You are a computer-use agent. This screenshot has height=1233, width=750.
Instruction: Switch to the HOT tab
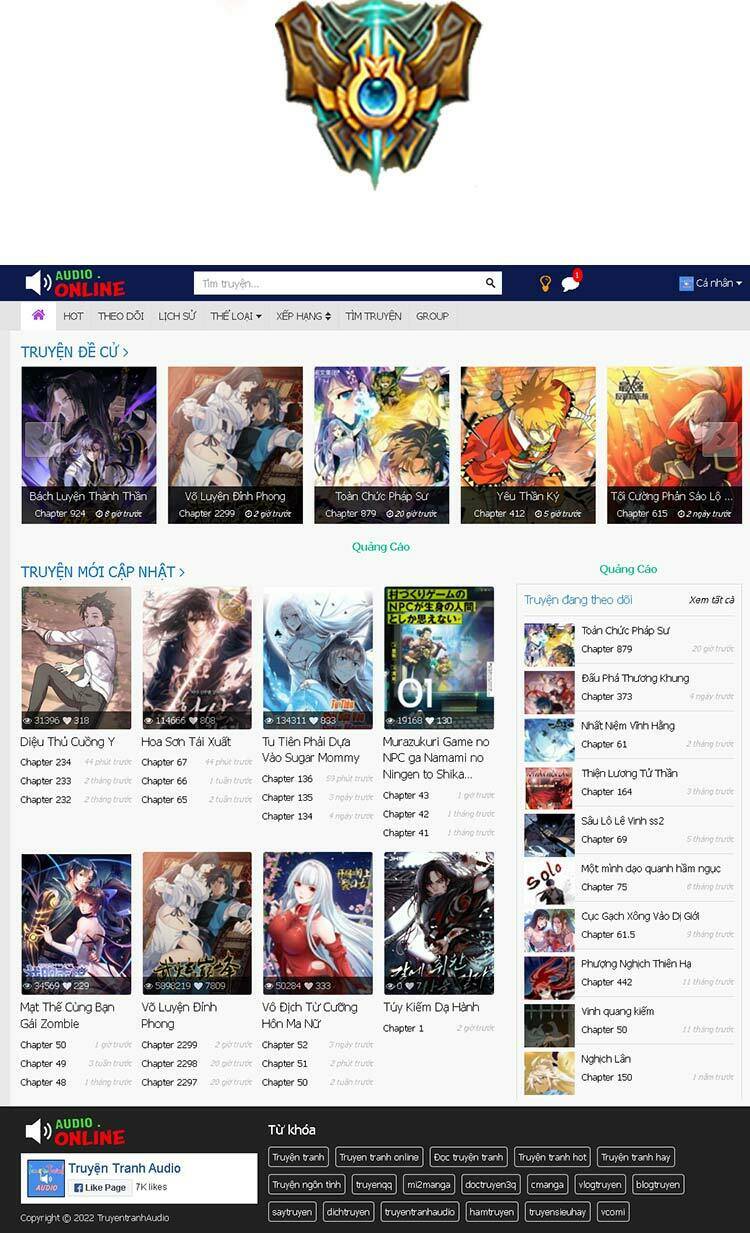[73, 316]
